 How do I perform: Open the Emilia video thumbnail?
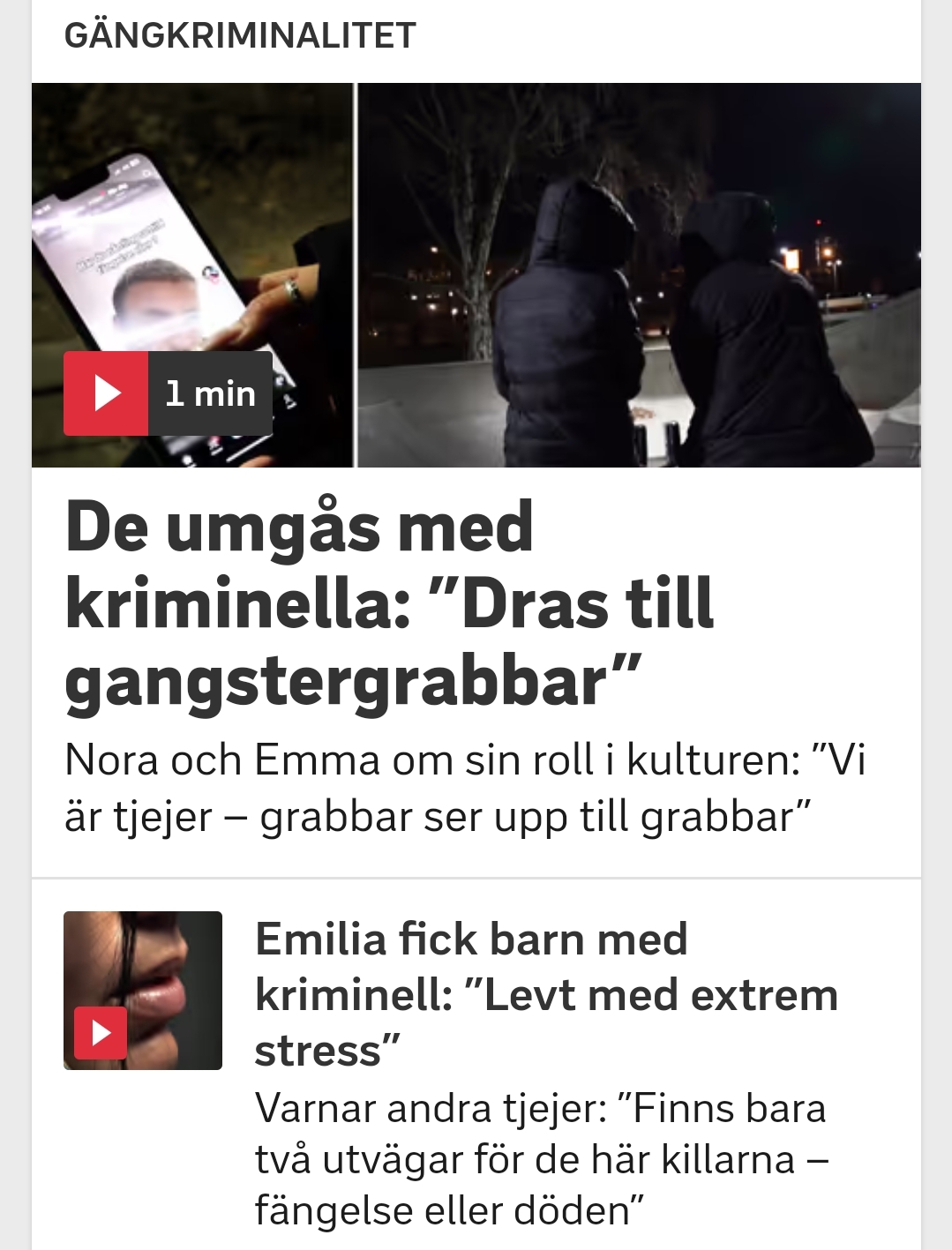click(x=143, y=990)
